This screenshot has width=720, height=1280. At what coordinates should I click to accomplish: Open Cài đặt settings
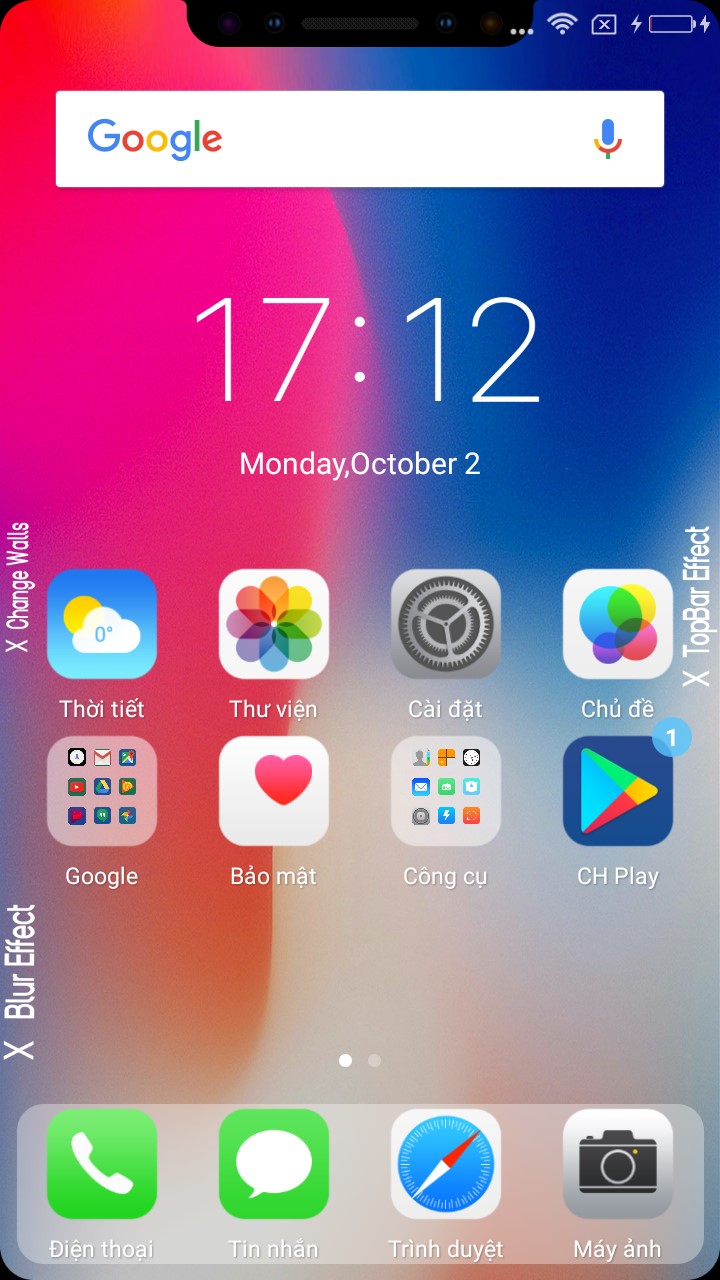446,625
